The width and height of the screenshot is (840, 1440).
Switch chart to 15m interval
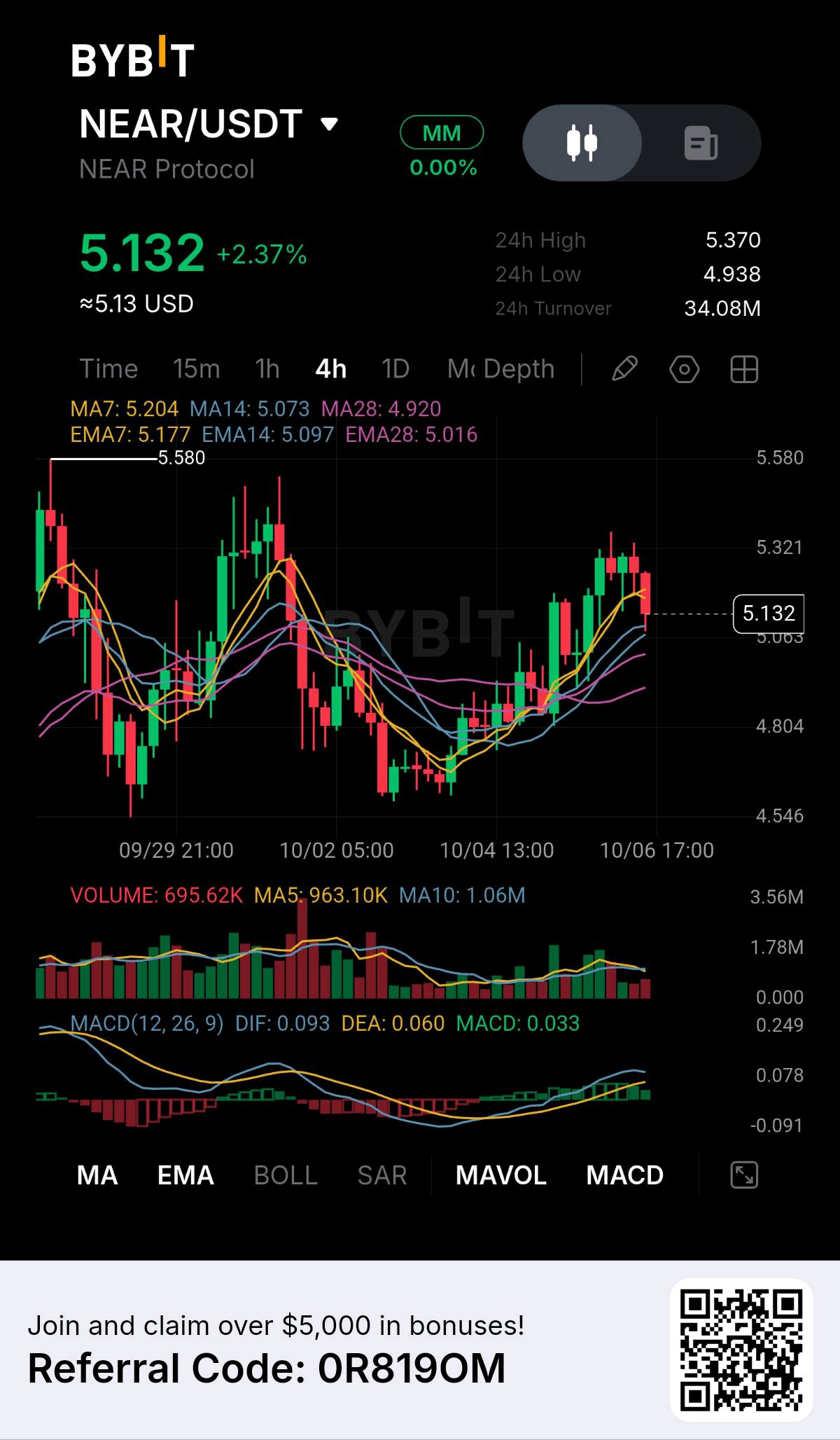pyautogui.click(x=196, y=369)
